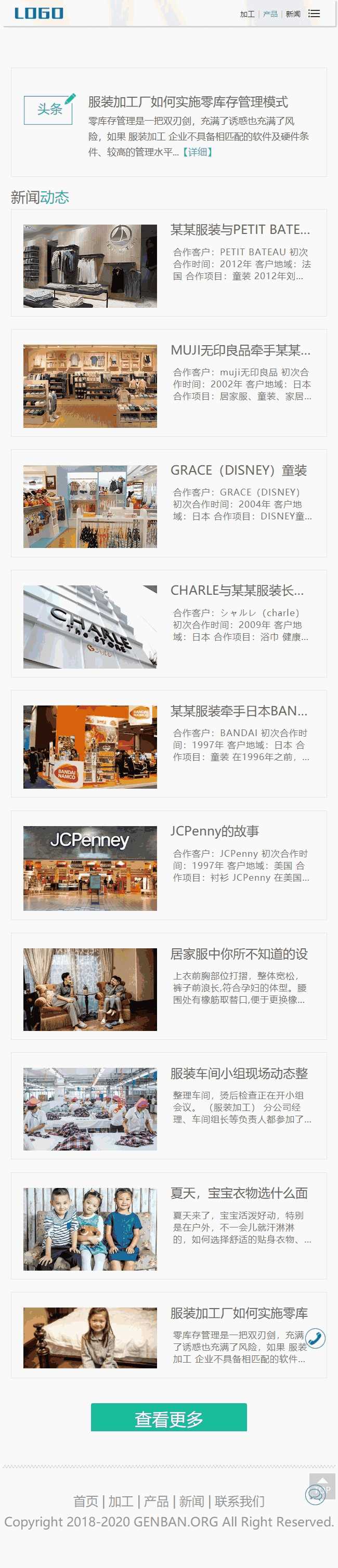Go to 加工 in the top navigation
This screenshot has width=338, height=1568.
(246, 14)
